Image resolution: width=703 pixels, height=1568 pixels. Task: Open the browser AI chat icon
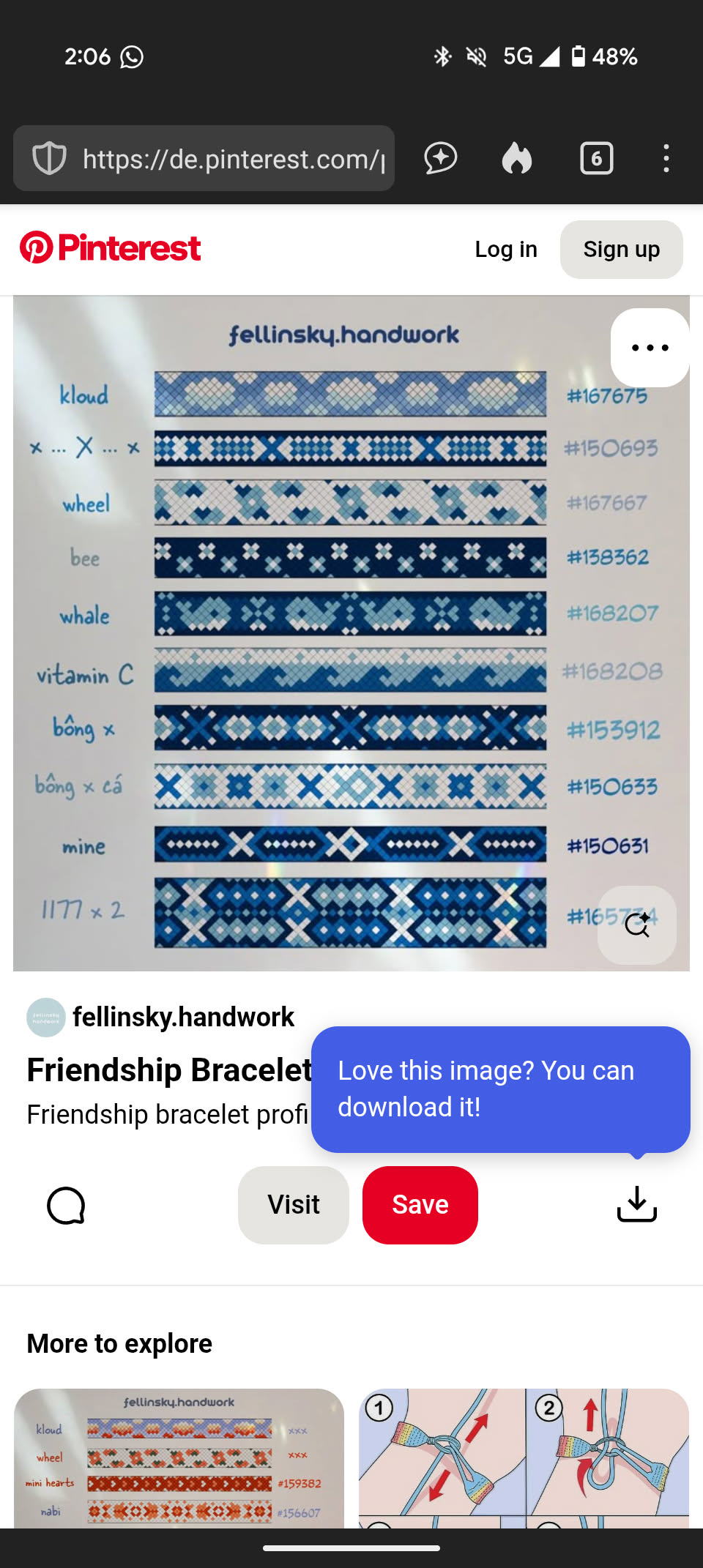coord(441,159)
